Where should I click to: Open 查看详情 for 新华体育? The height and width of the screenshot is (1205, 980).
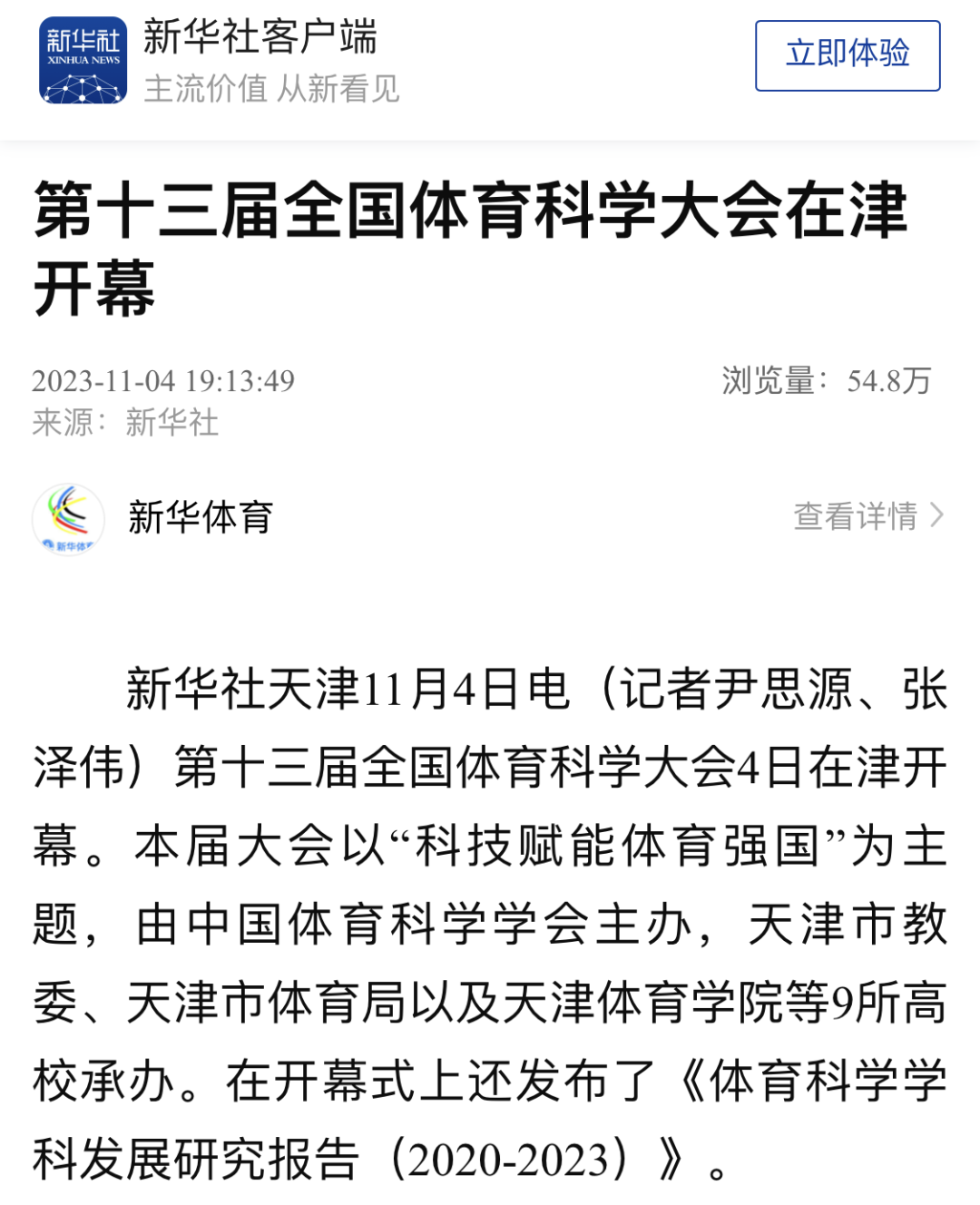point(867,516)
